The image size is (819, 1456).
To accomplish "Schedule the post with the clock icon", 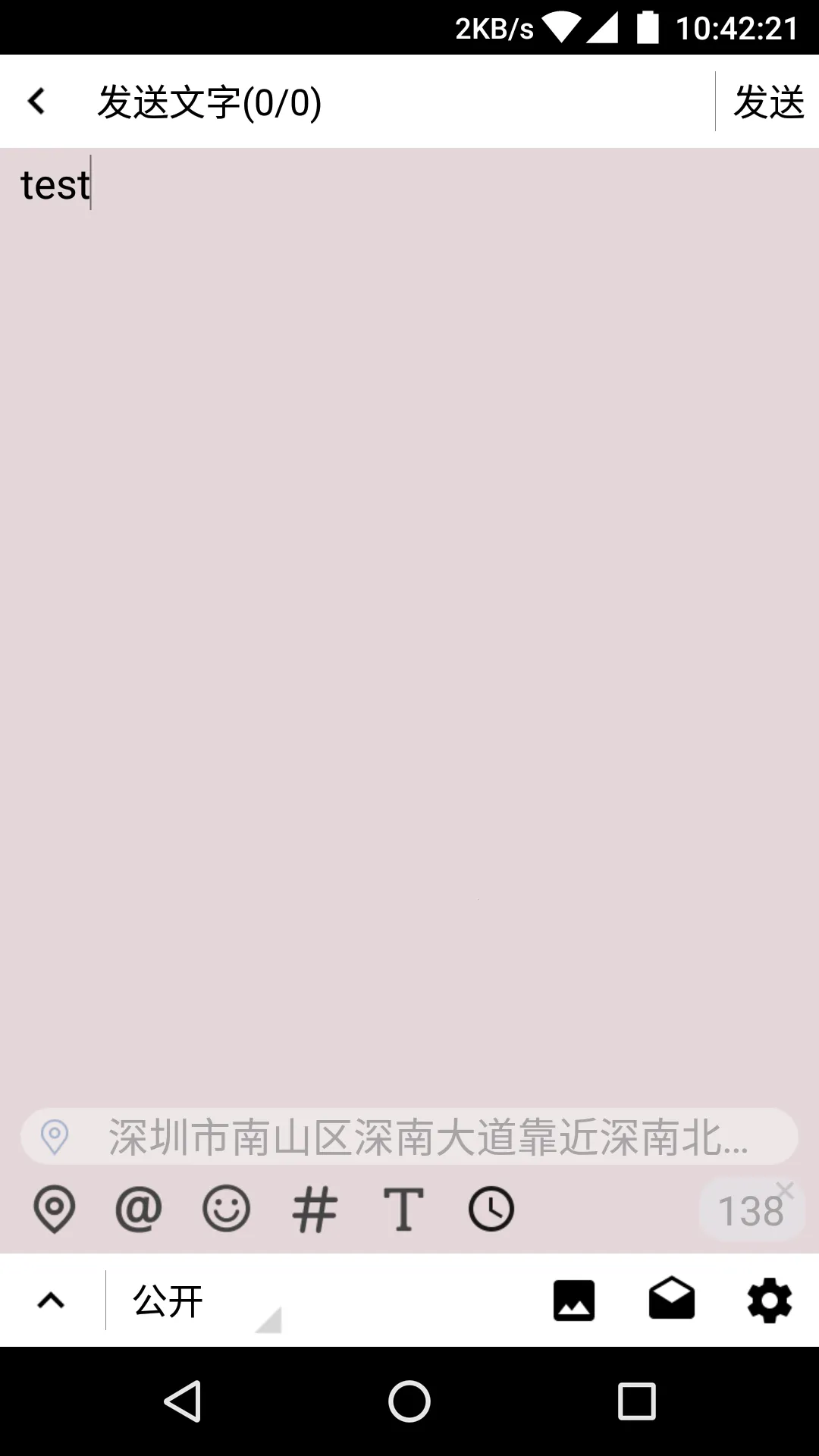I will point(491,1209).
